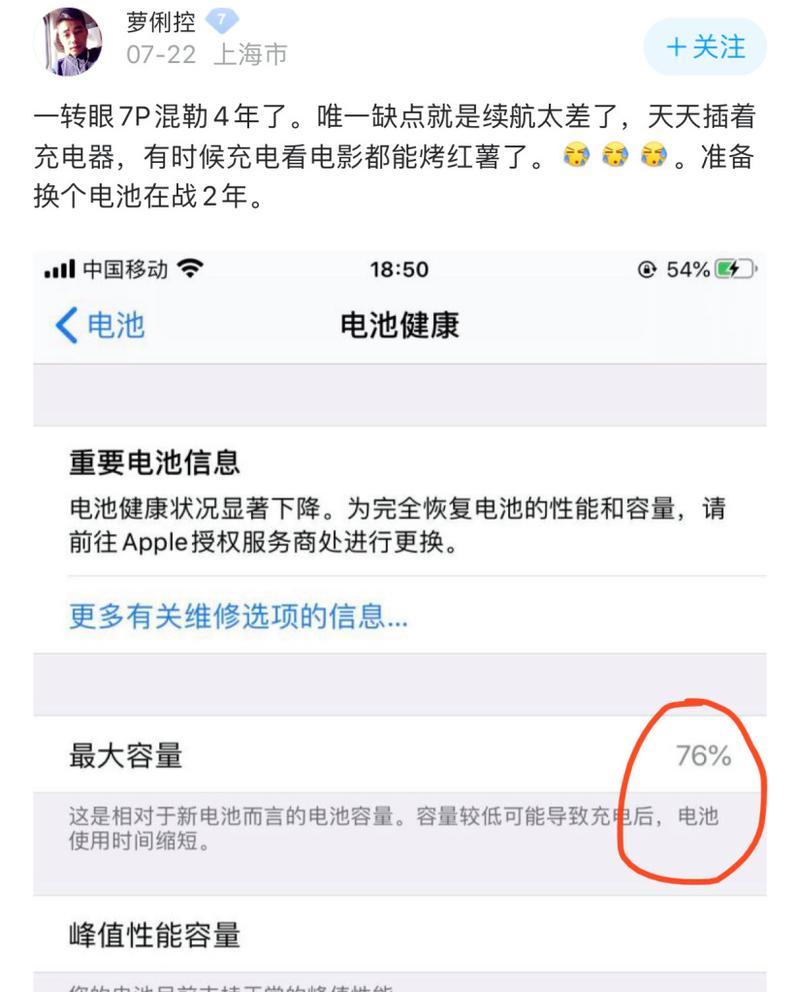The image size is (800, 992).
Task: Open the username 萝俐控 profile
Action: click(x=160, y=22)
